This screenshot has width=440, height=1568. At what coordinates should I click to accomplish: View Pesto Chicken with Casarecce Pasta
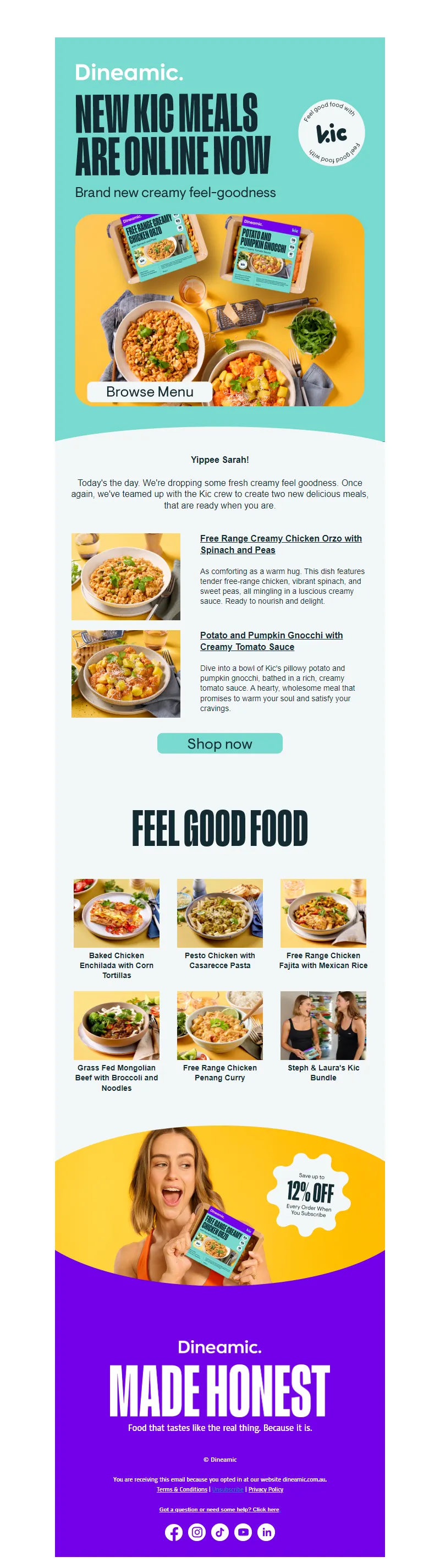click(219, 913)
